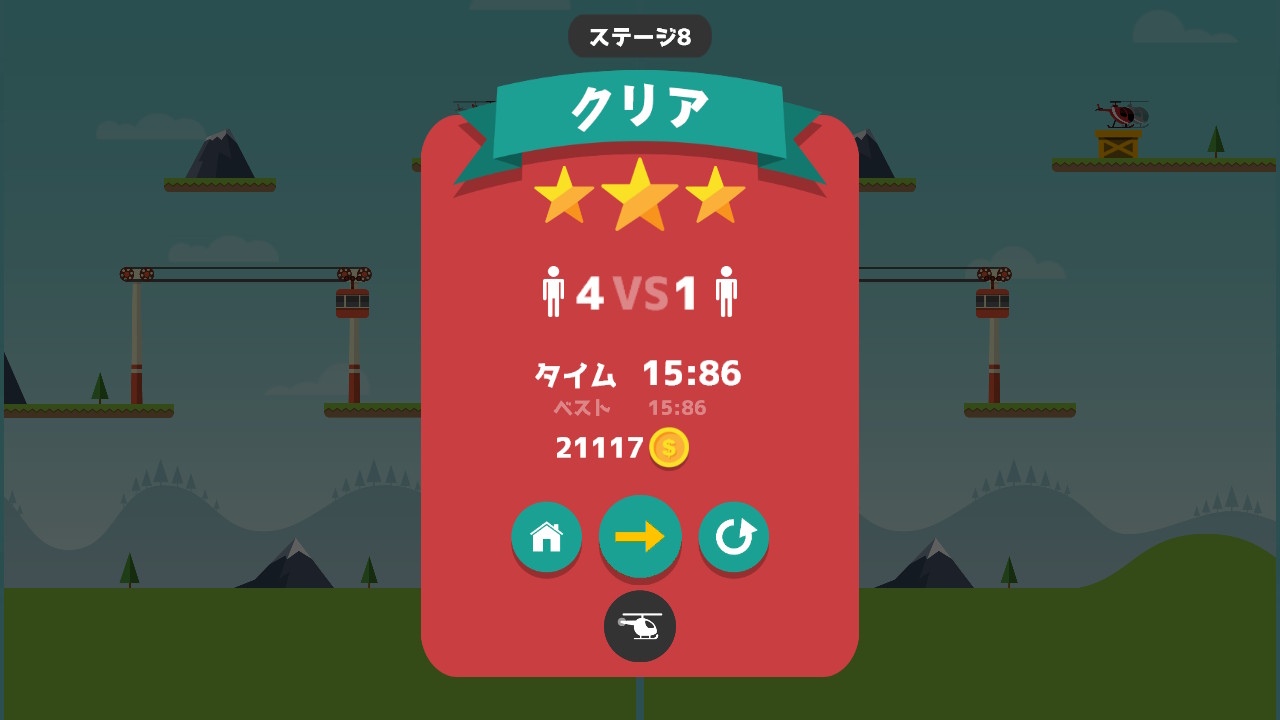The image size is (1280, 720).
Task: Replay stage 8
Action: [734, 537]
